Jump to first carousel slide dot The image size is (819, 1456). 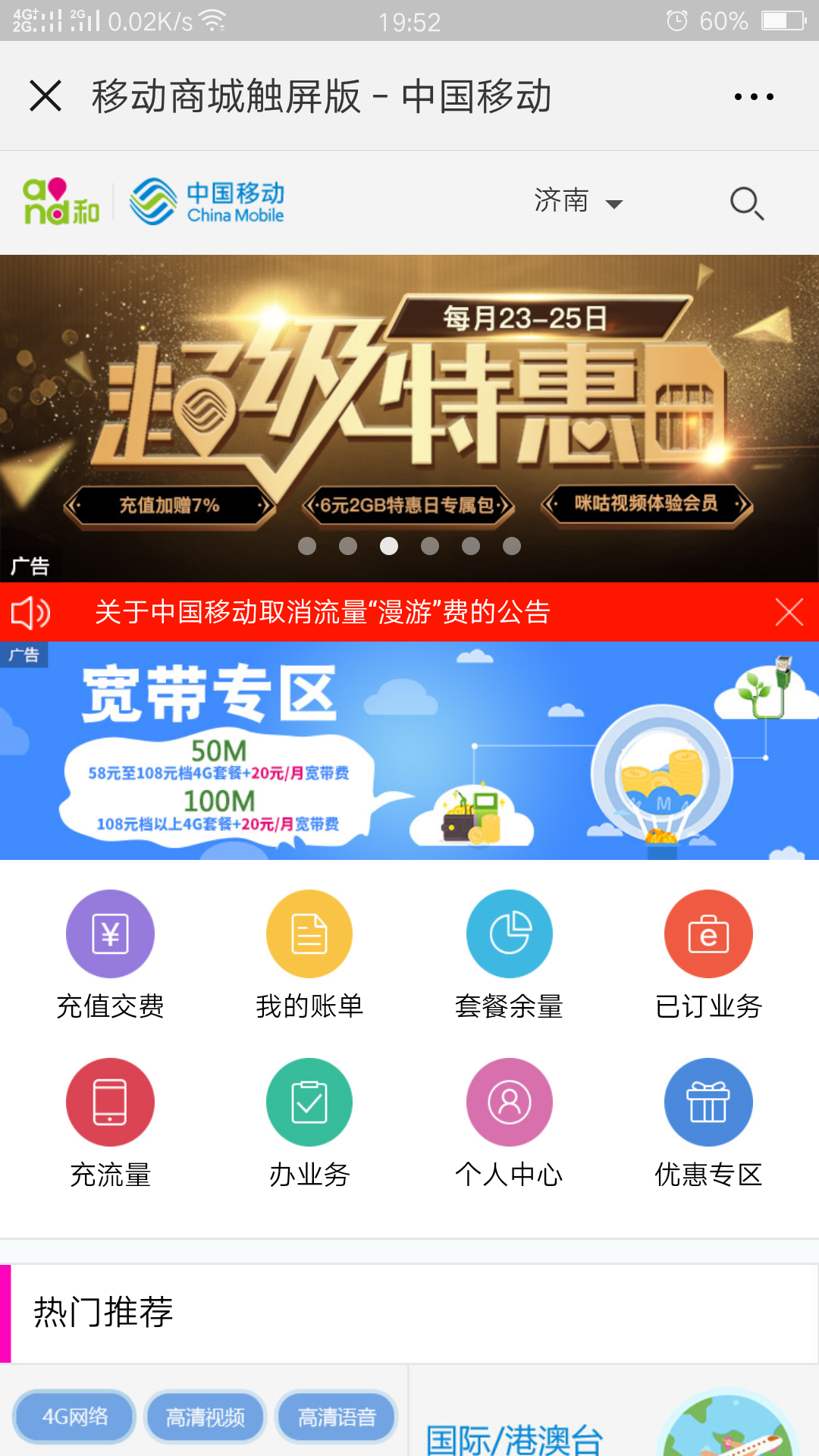pos(308,546)
